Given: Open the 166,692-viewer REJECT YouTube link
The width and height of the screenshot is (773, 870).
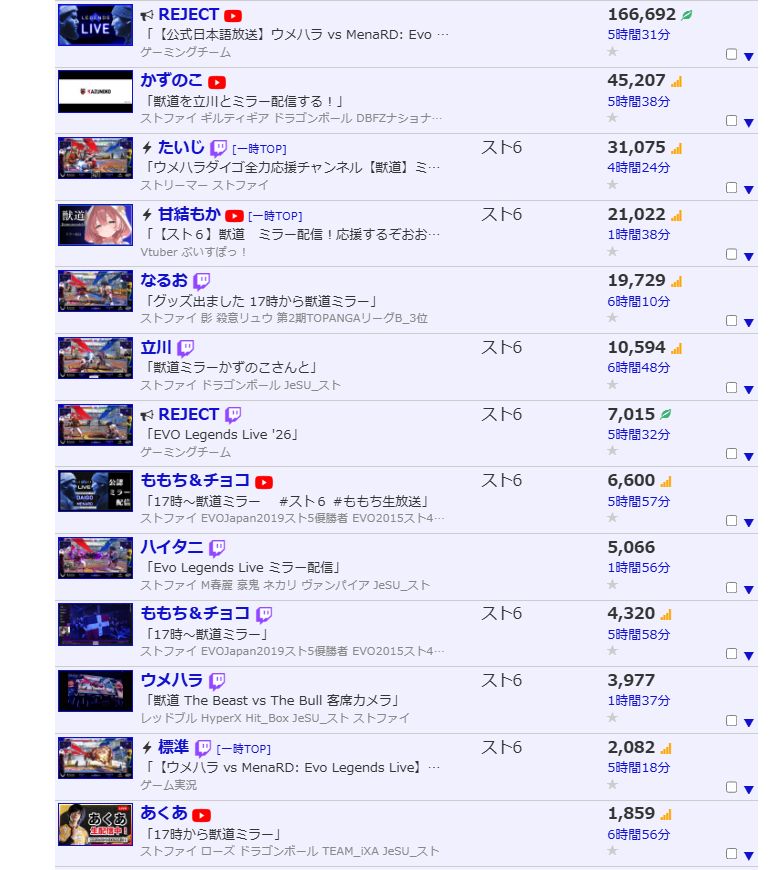Looking at the screenshot, I should pyautogui.click(x=188, y=15).
